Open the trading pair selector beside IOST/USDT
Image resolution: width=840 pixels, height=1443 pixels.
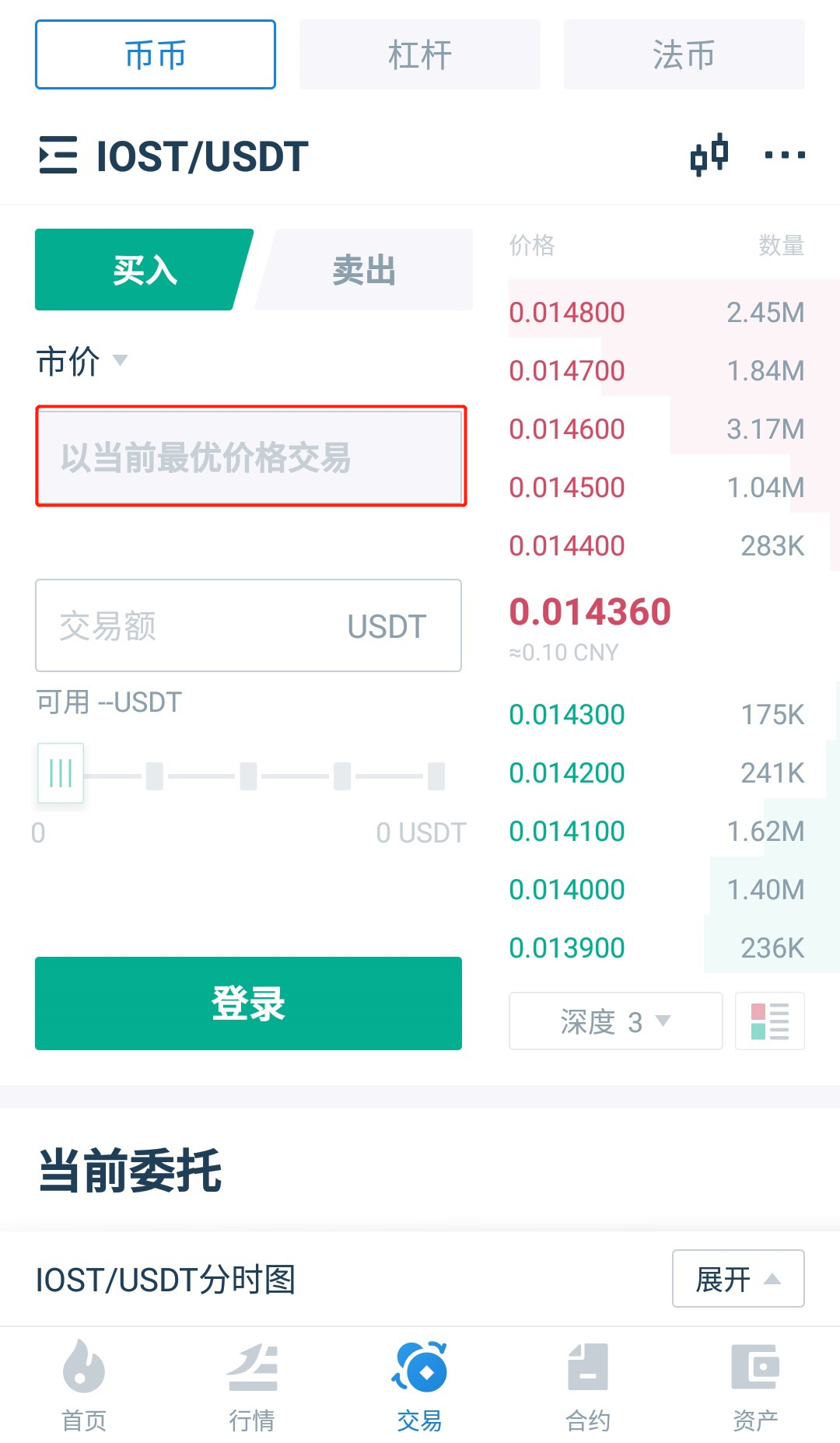coord(58,155)
